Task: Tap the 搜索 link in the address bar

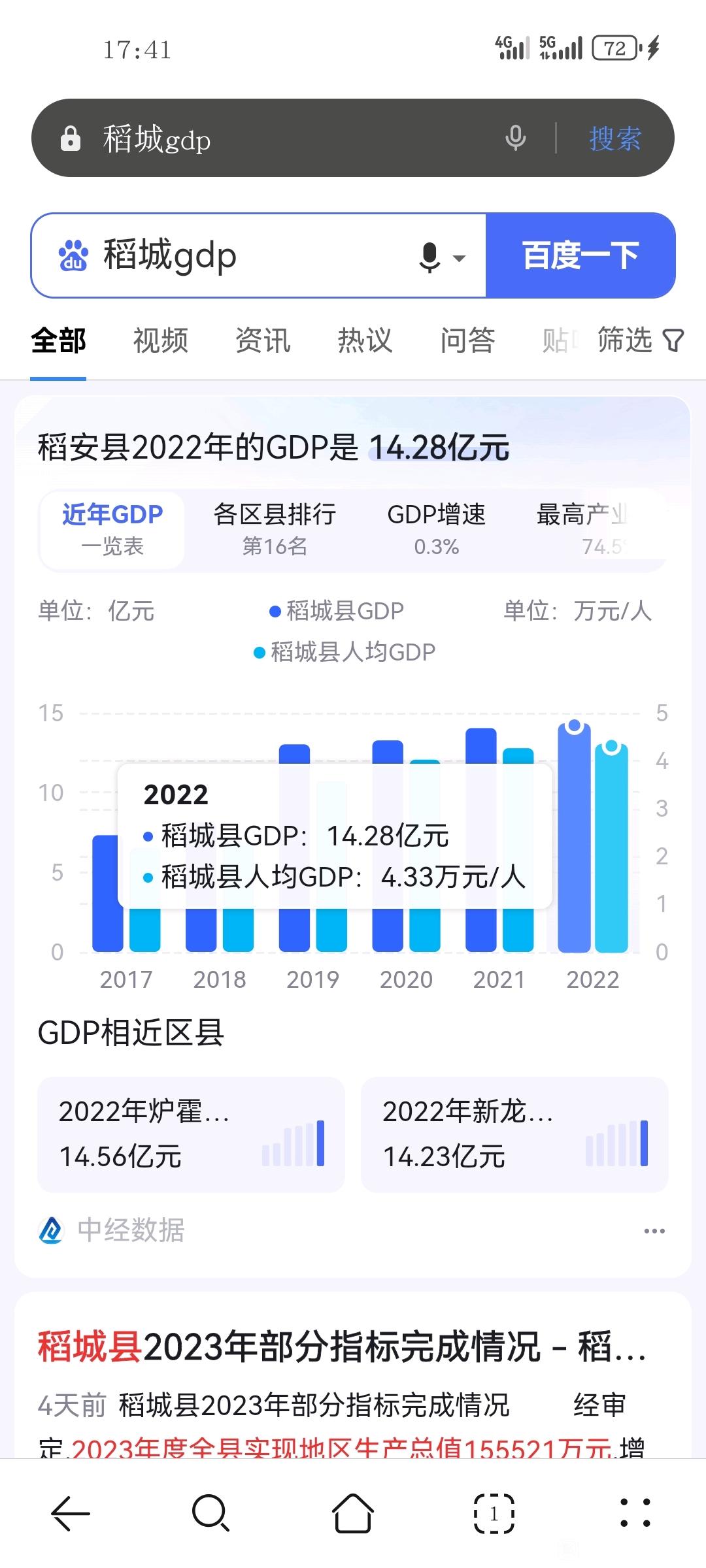Action: pos(615,139)
